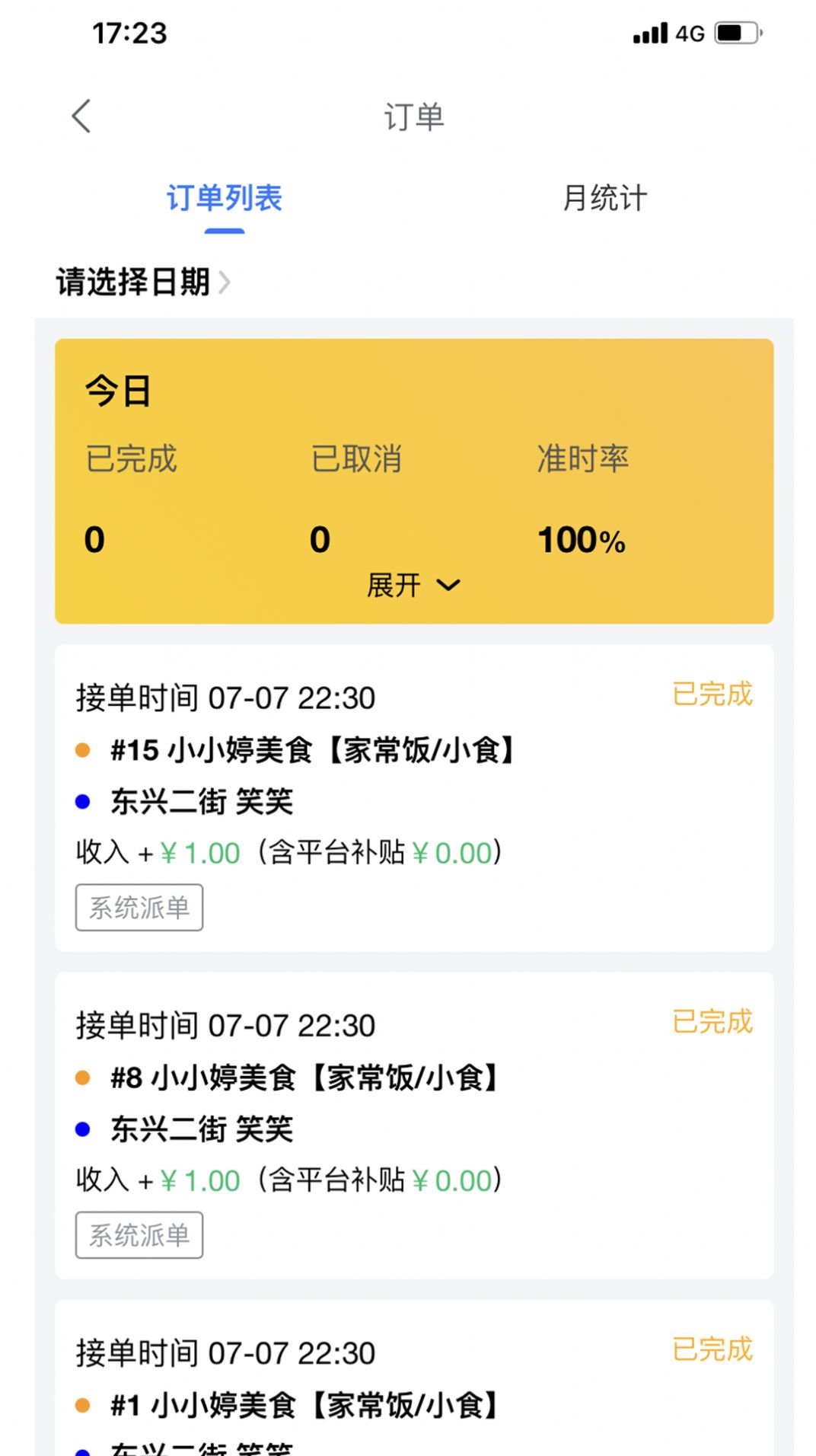Image resolution: width=816 pixels, height=1456 pixels.
Task: Open the date picker using 请选择日期 chevron
Action: (x=224, y=283)
